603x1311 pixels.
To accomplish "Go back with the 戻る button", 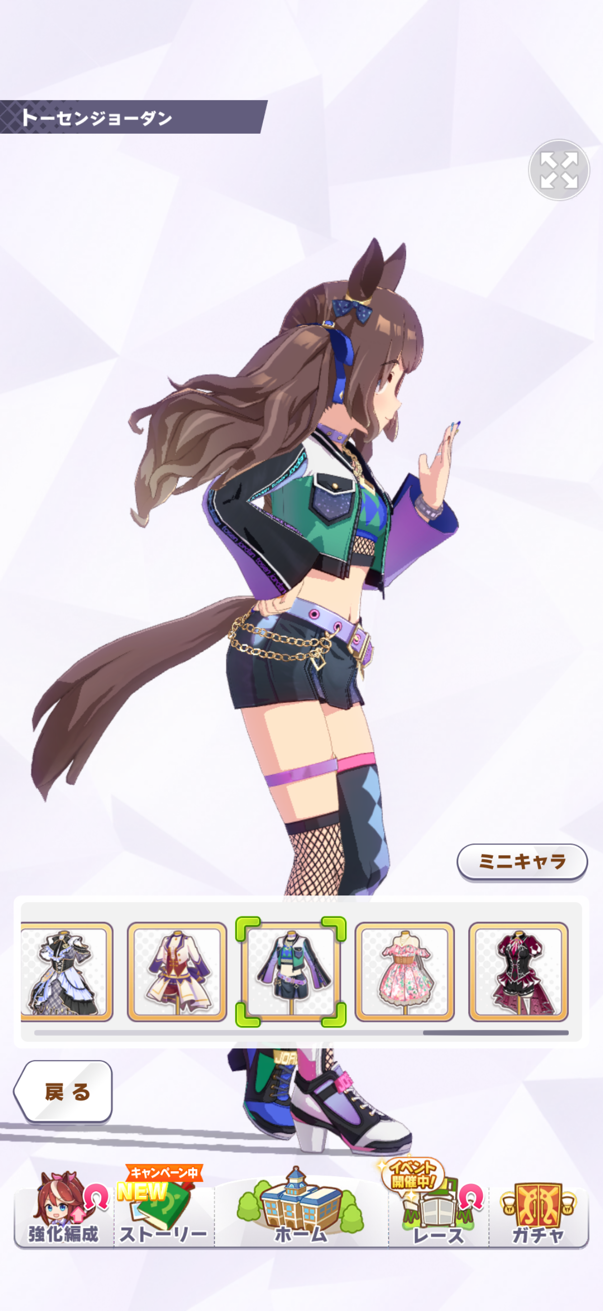I will click(63, 1092).
